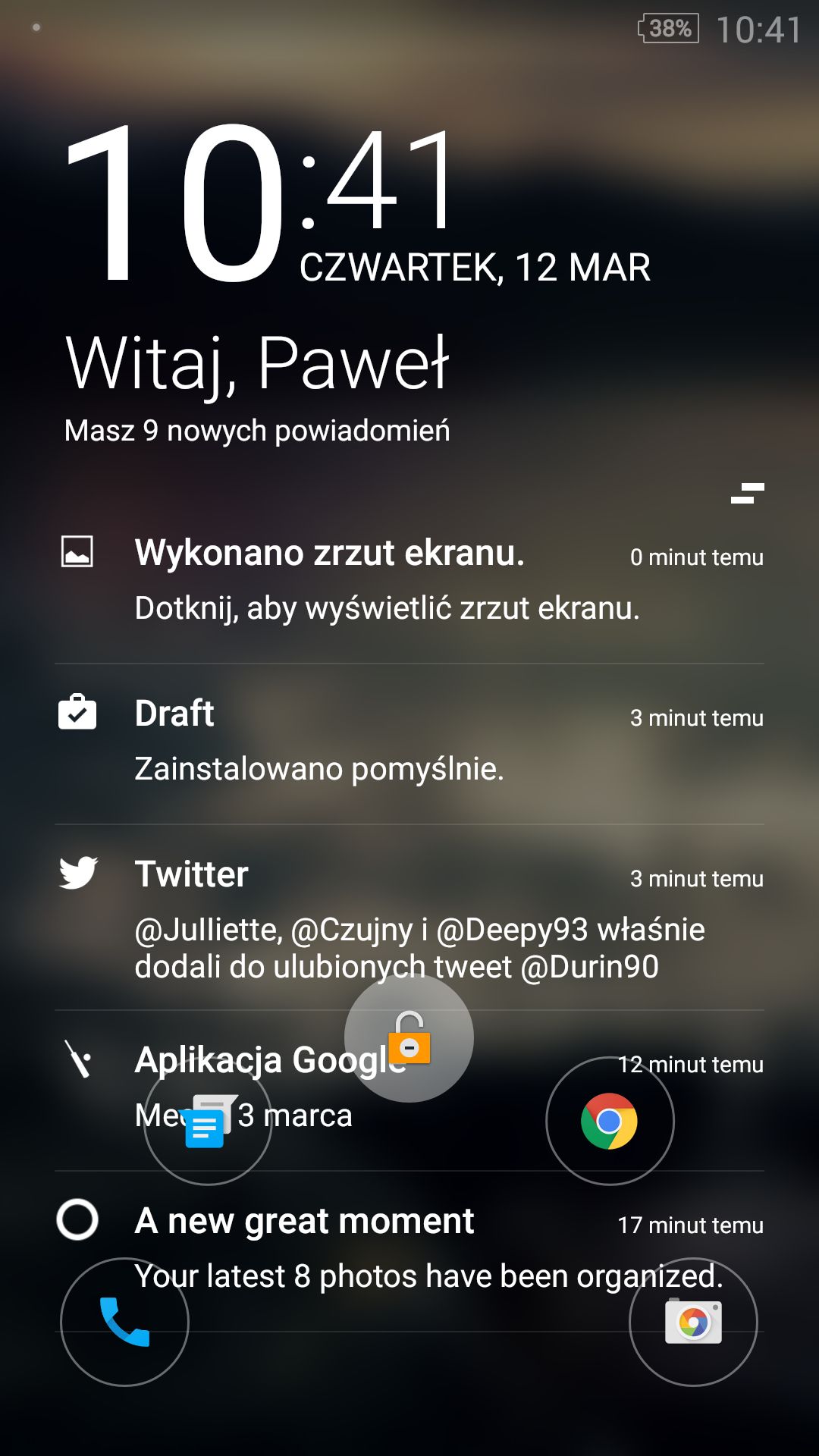Image resolution: width=819 pixels, height=1456 pixels.
Task: Open the Draft installed notification
Action: coord(409,744)
